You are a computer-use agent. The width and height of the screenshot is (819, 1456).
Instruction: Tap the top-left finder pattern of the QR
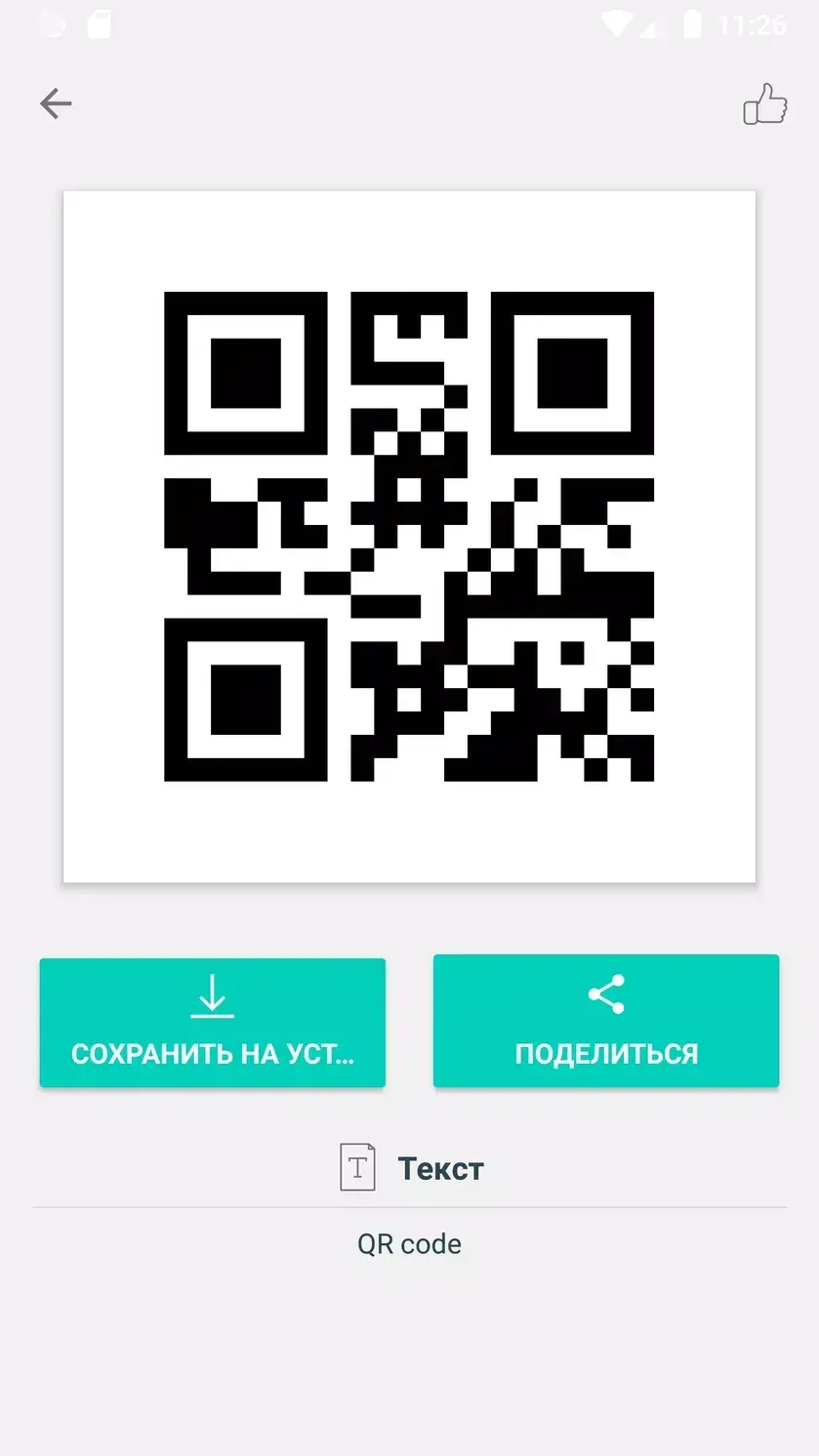point(247,372)
